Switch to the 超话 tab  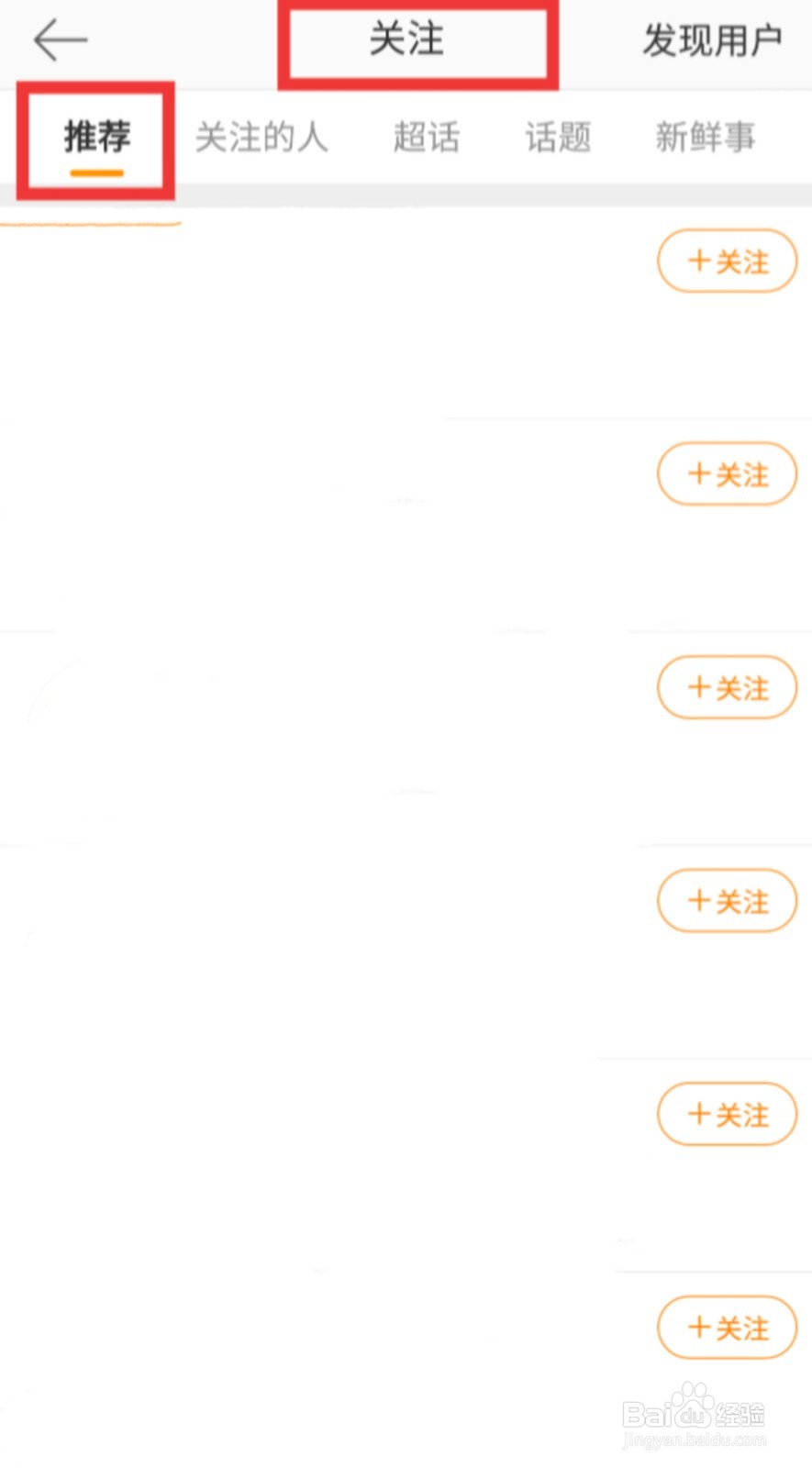(x=427, y=136)
